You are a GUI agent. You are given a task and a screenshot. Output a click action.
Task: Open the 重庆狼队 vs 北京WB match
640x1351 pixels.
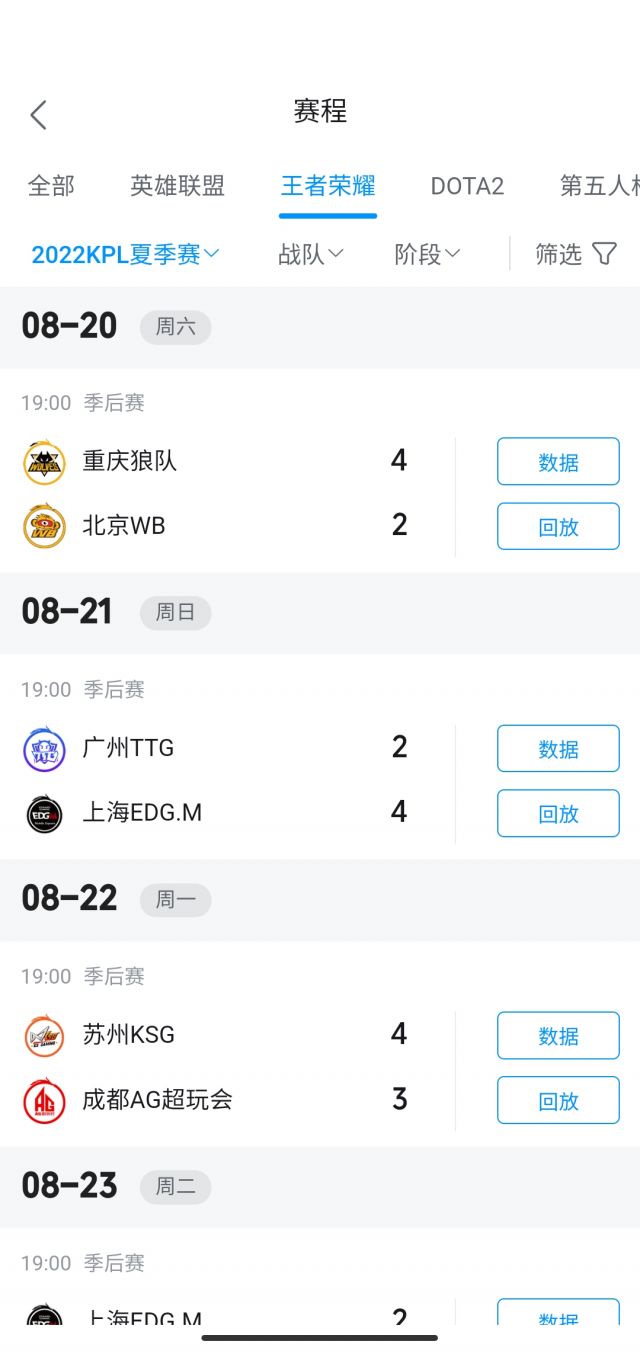click(x=230, y=492)
